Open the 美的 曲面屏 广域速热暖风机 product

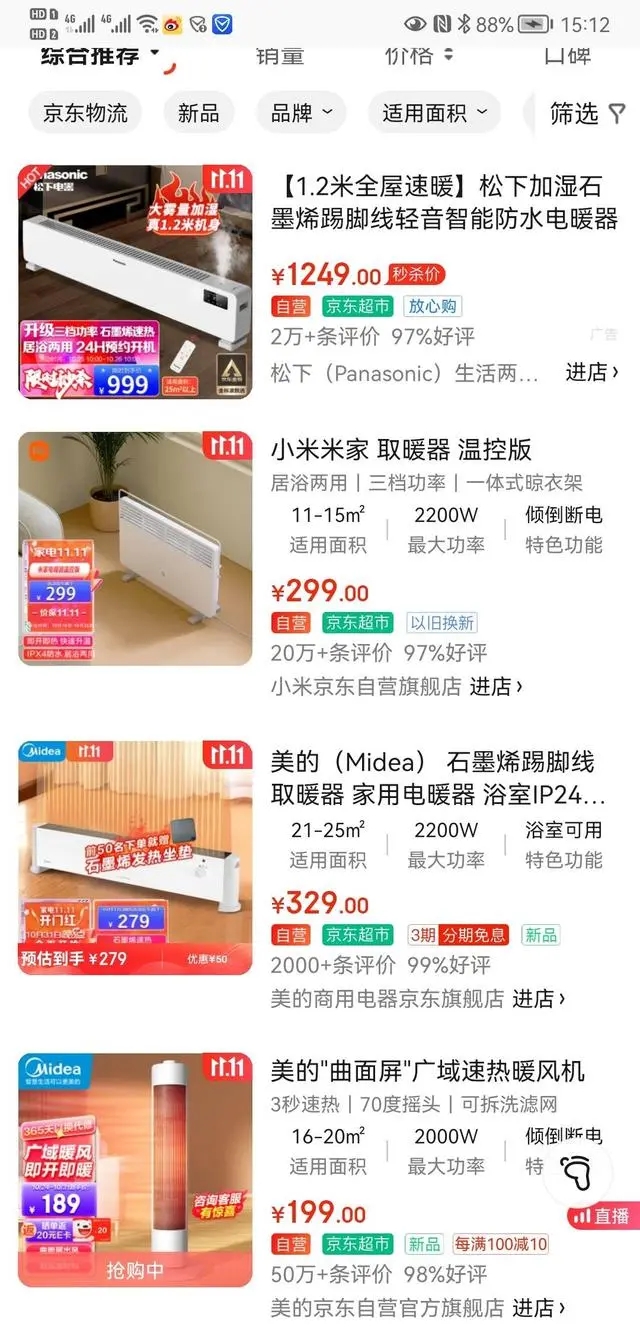(428, 1071)
